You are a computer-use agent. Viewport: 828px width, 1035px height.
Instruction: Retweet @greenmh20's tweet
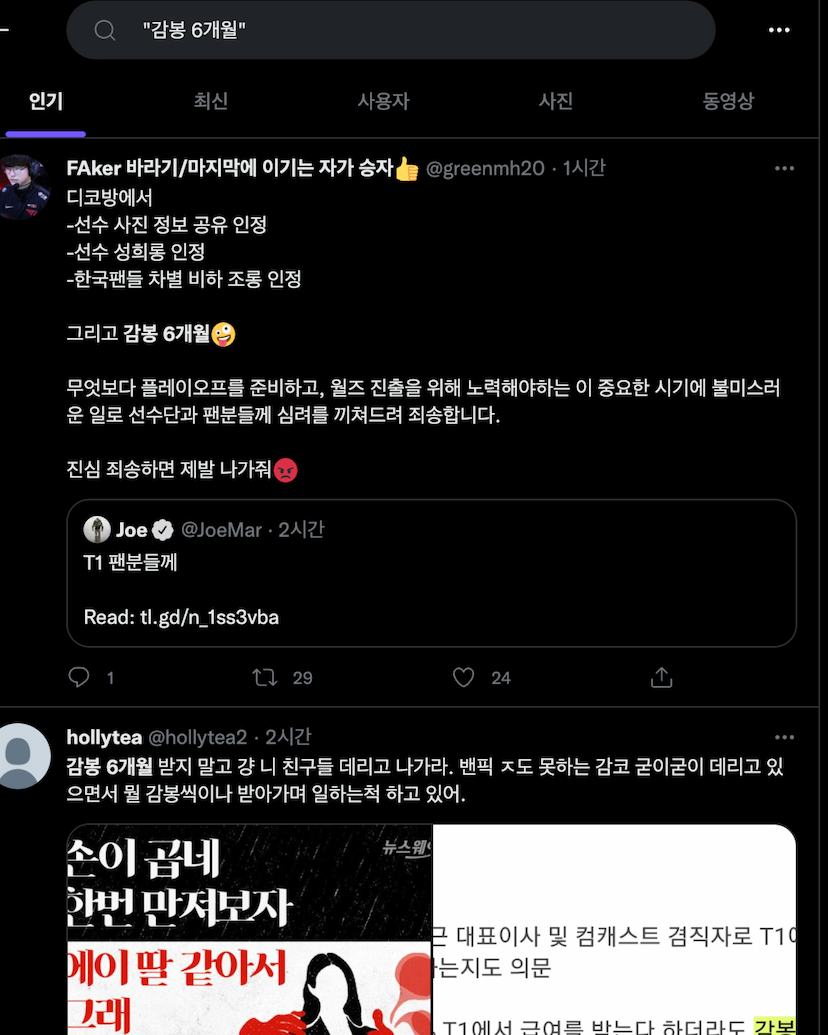click(265, 678)
